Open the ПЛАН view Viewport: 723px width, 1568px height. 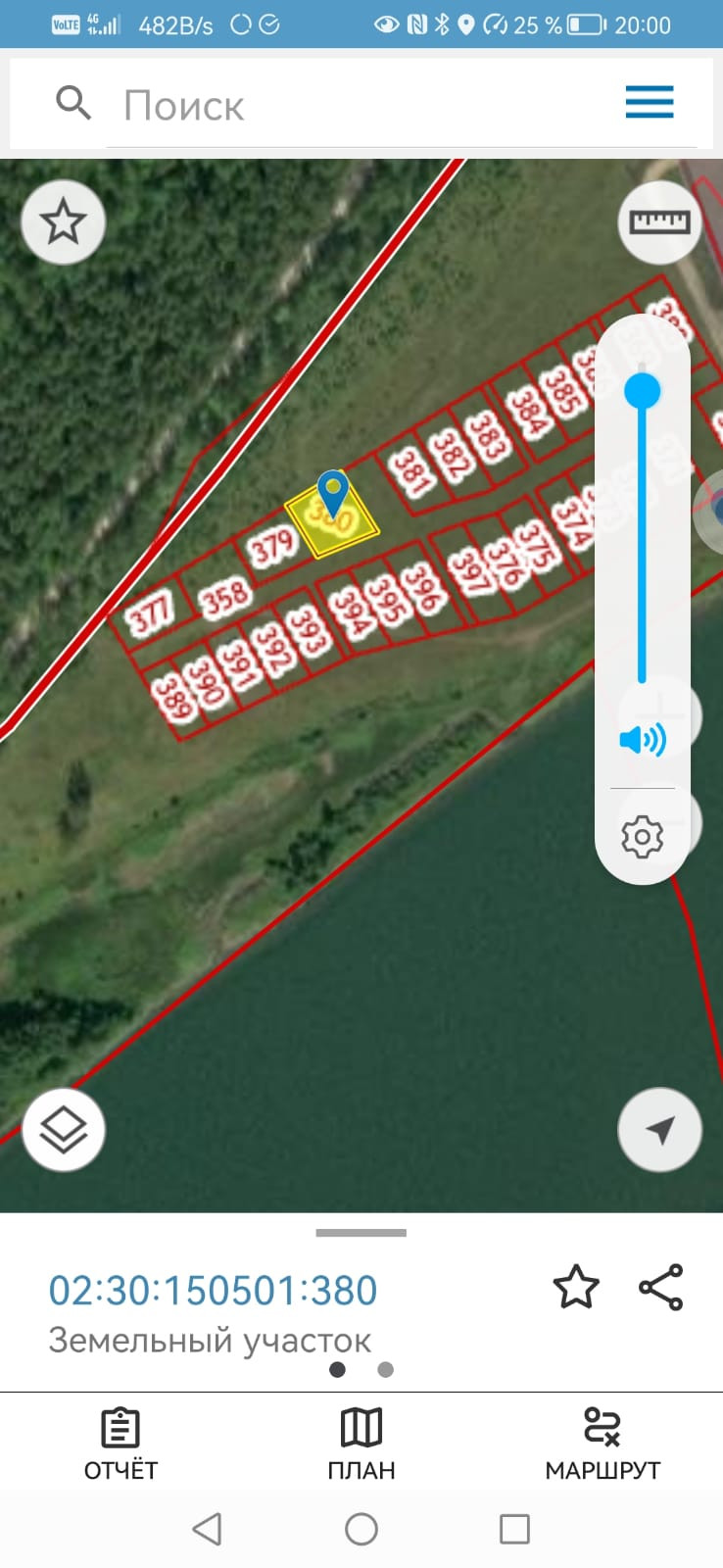361,1444
